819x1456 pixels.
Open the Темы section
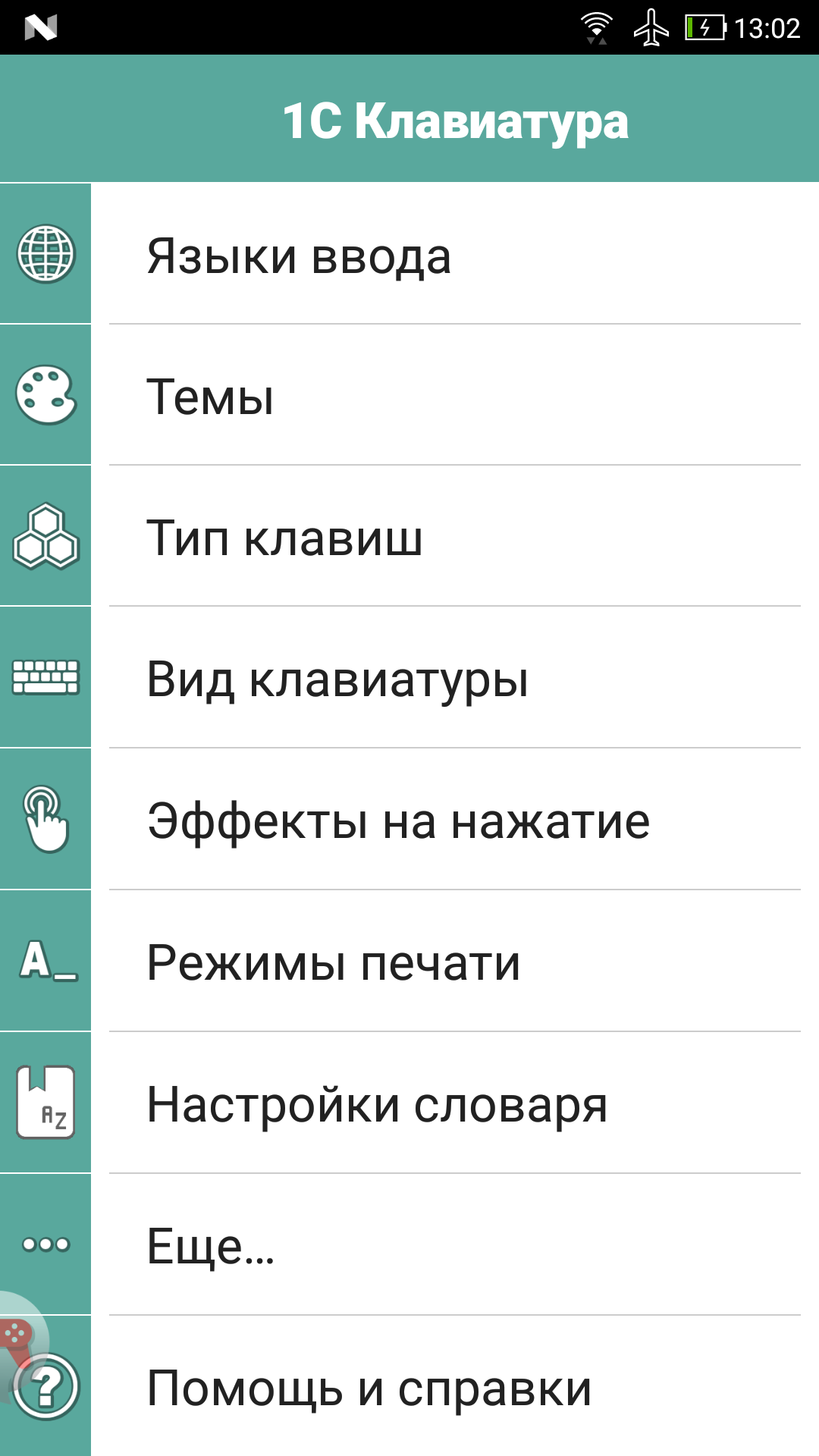(409, 395)
